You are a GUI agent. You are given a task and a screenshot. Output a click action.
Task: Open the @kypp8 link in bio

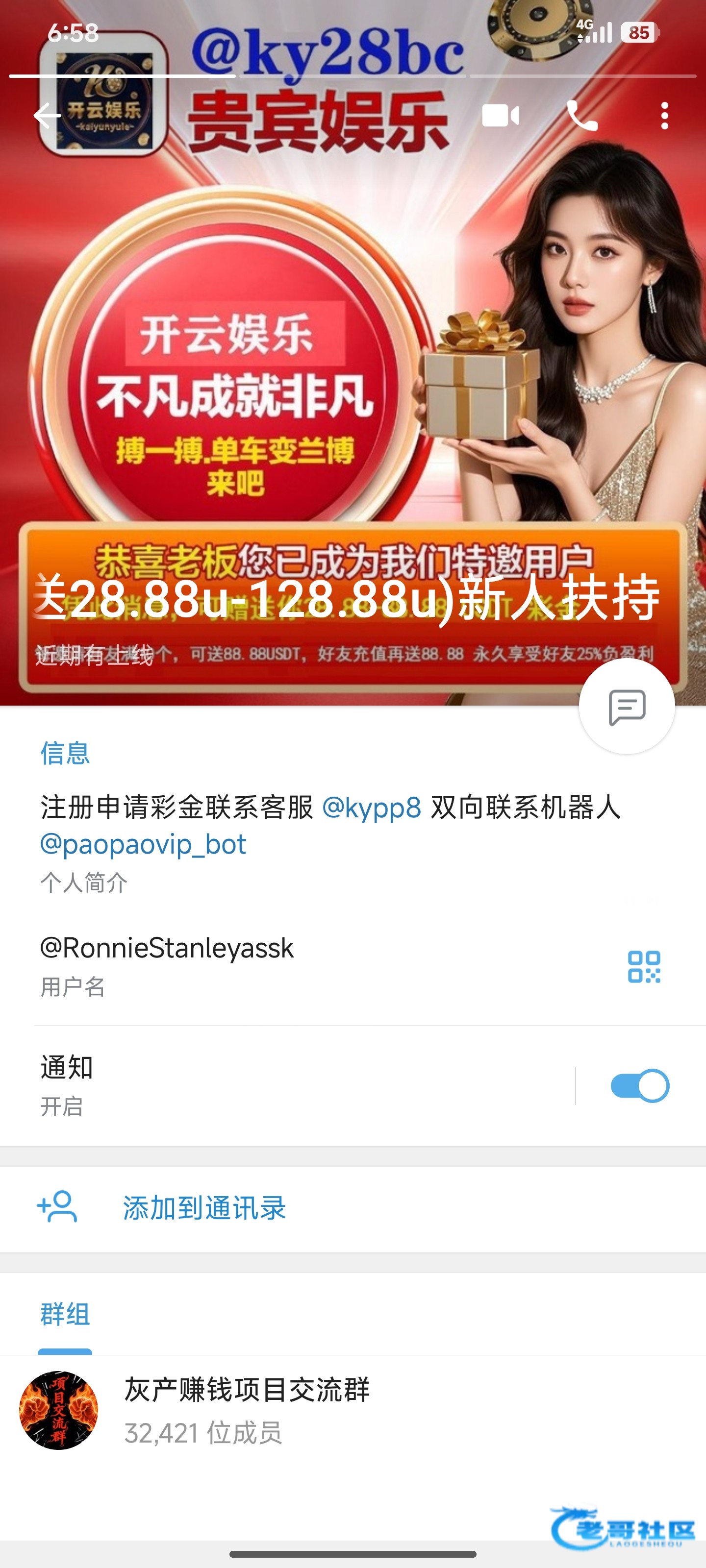click(371, 808)
